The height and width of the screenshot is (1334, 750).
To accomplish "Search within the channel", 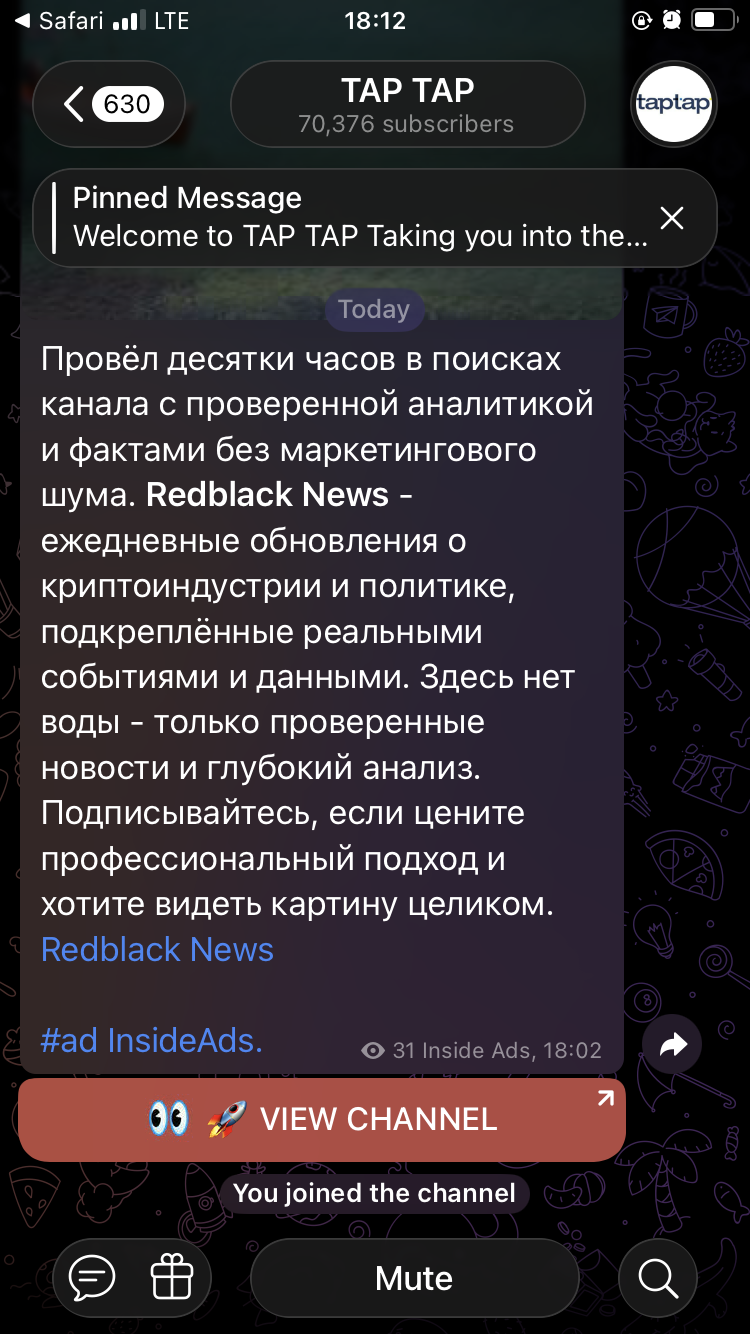I will coord(658,1277).
